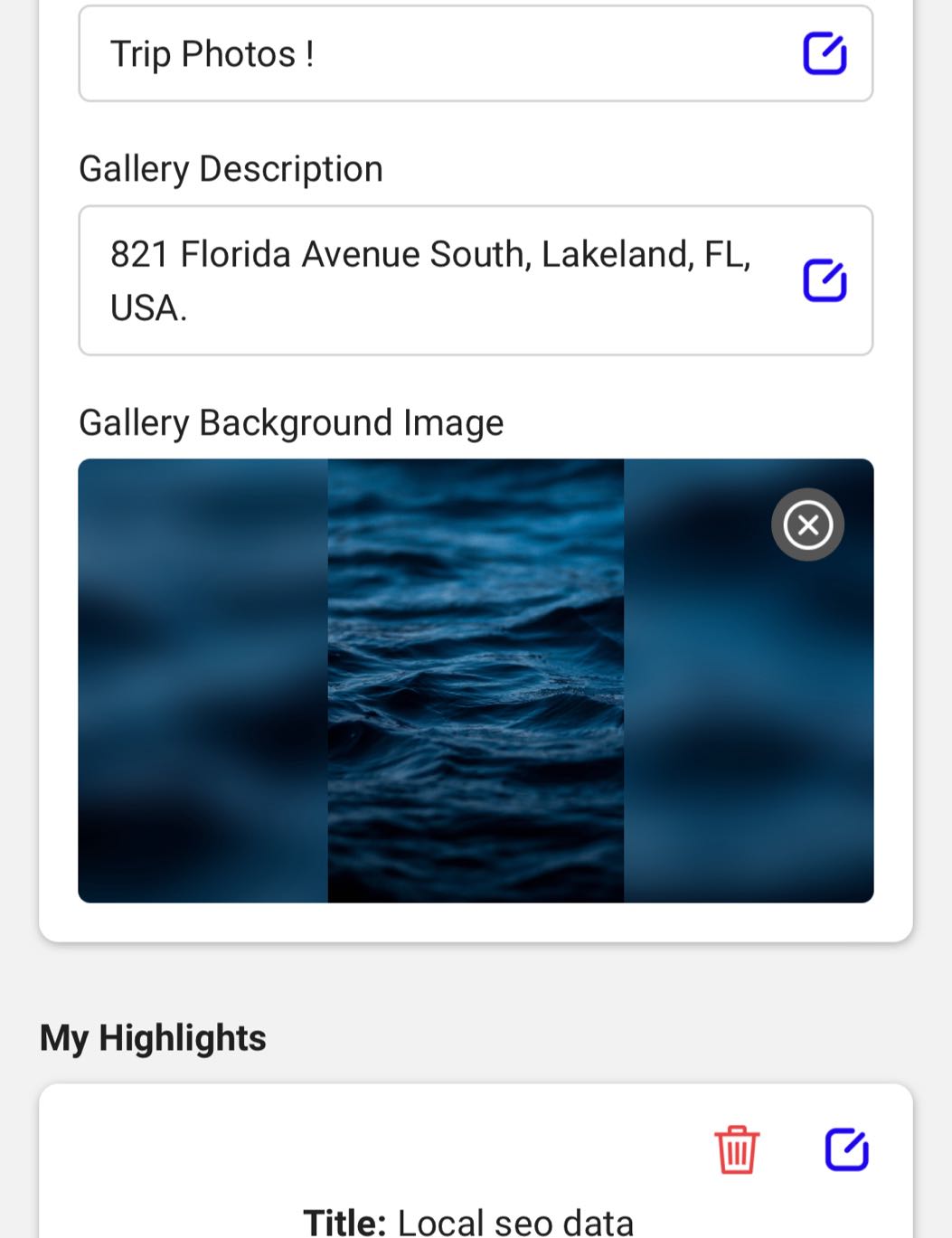Remove the gallery background image
This screenshot has height=1238, width=952.
tap(807, 524)
